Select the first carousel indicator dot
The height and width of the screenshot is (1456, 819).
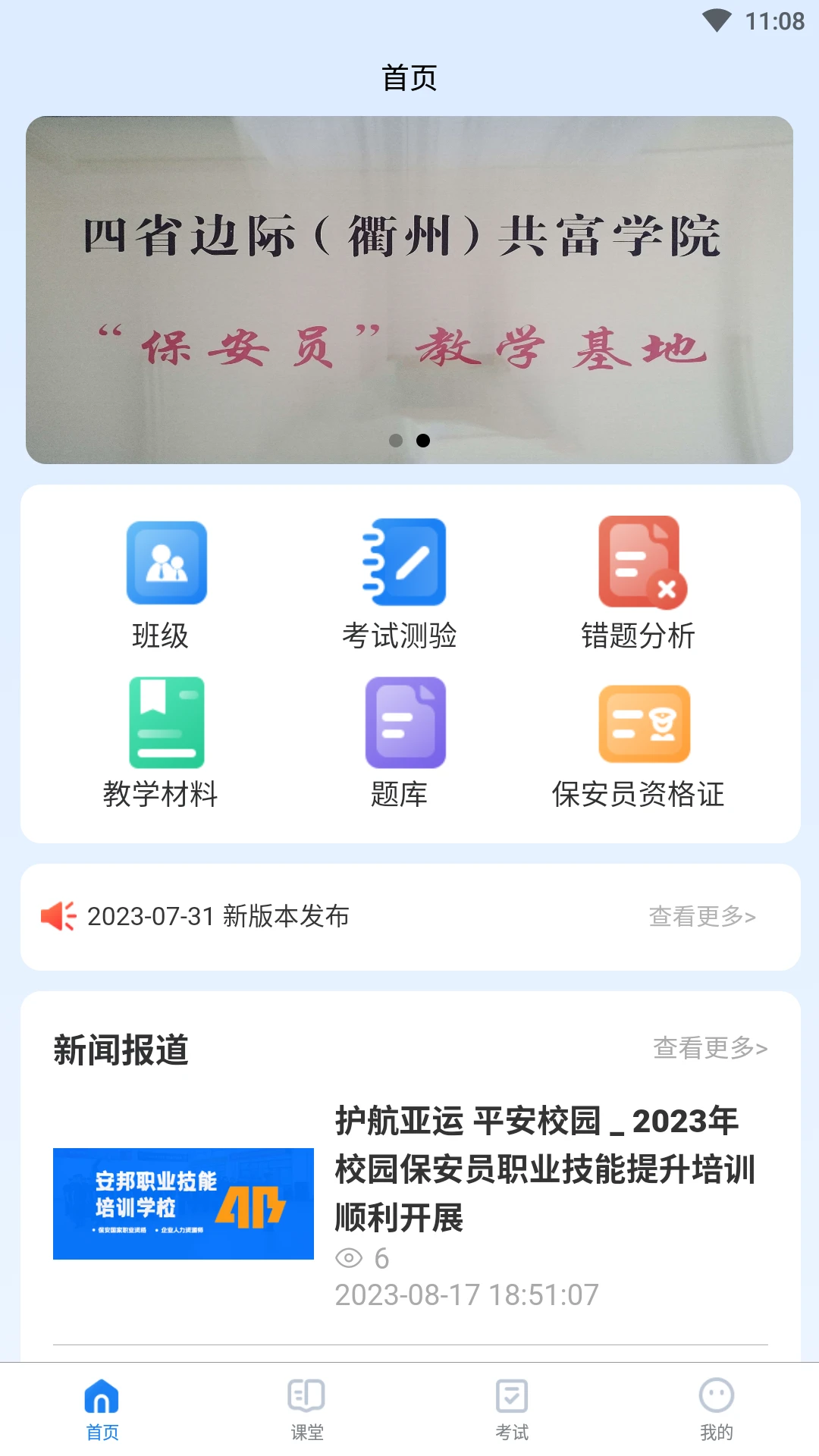(395, 441)
